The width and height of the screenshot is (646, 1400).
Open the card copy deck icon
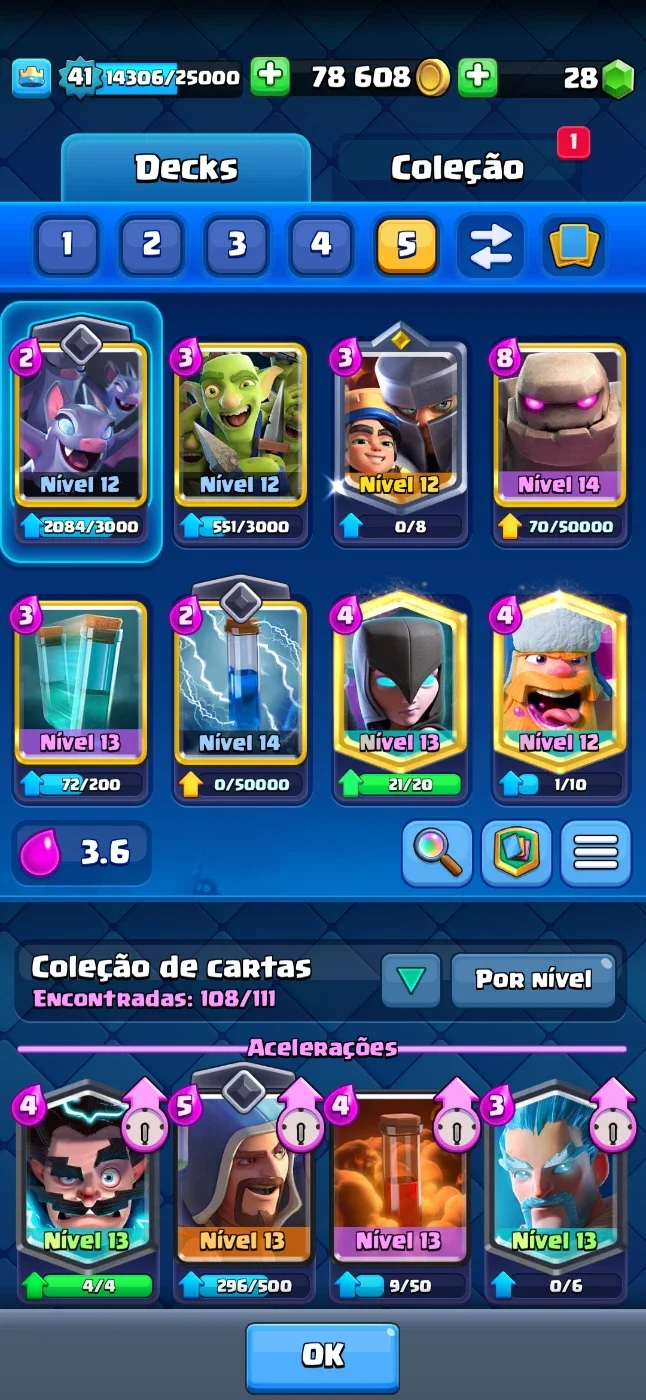point(575,246)
